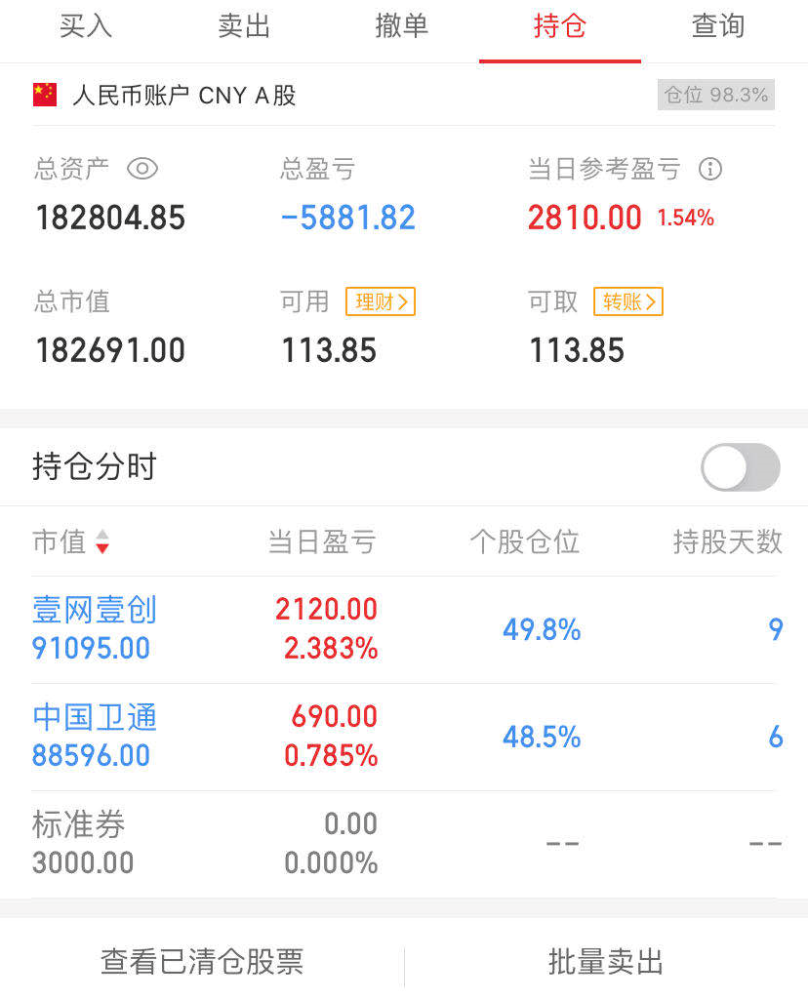Viewport: 808px width, 1000px height.
Task: Hide total assets with the eye icon
Action: click(x=143, y=169)
